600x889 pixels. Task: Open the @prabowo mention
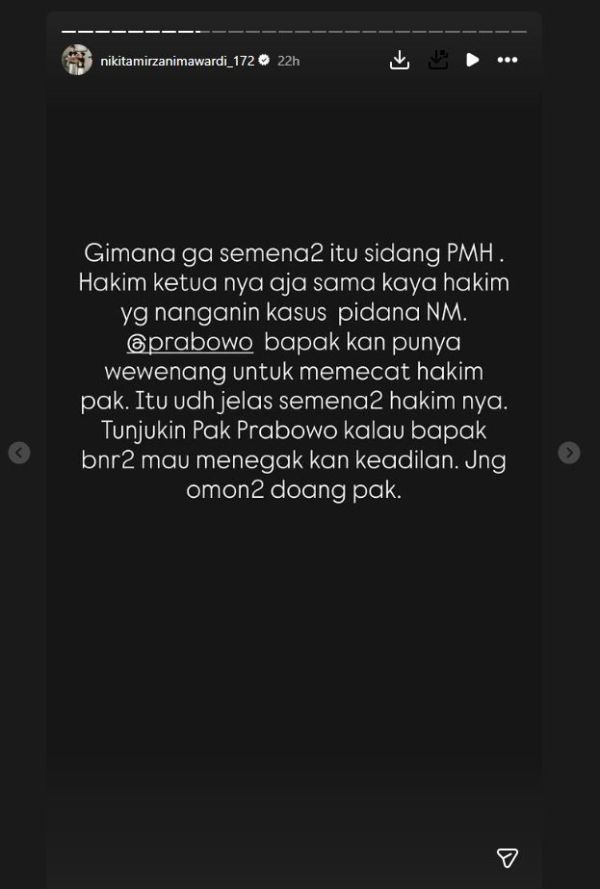coord(190,343)
